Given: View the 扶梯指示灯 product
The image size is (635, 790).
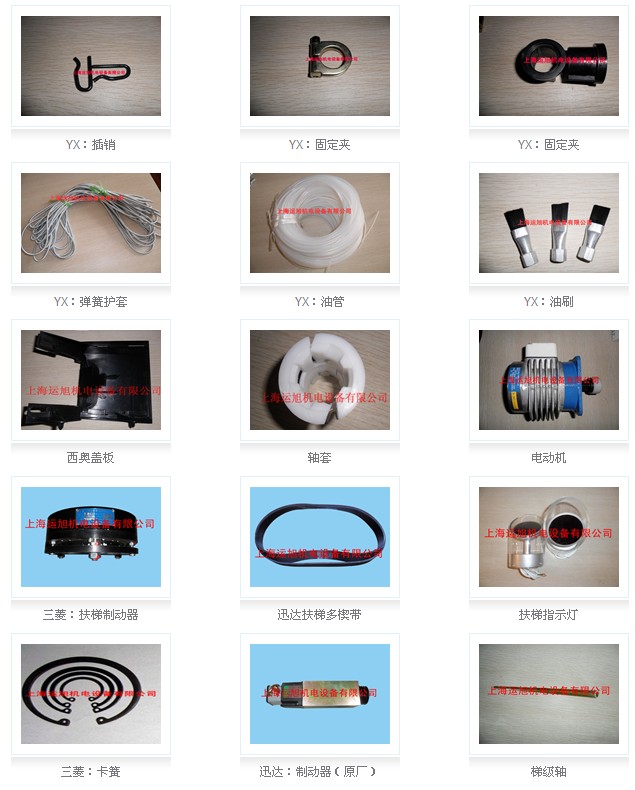Looking at the screenshot, I should coord(549,537).
